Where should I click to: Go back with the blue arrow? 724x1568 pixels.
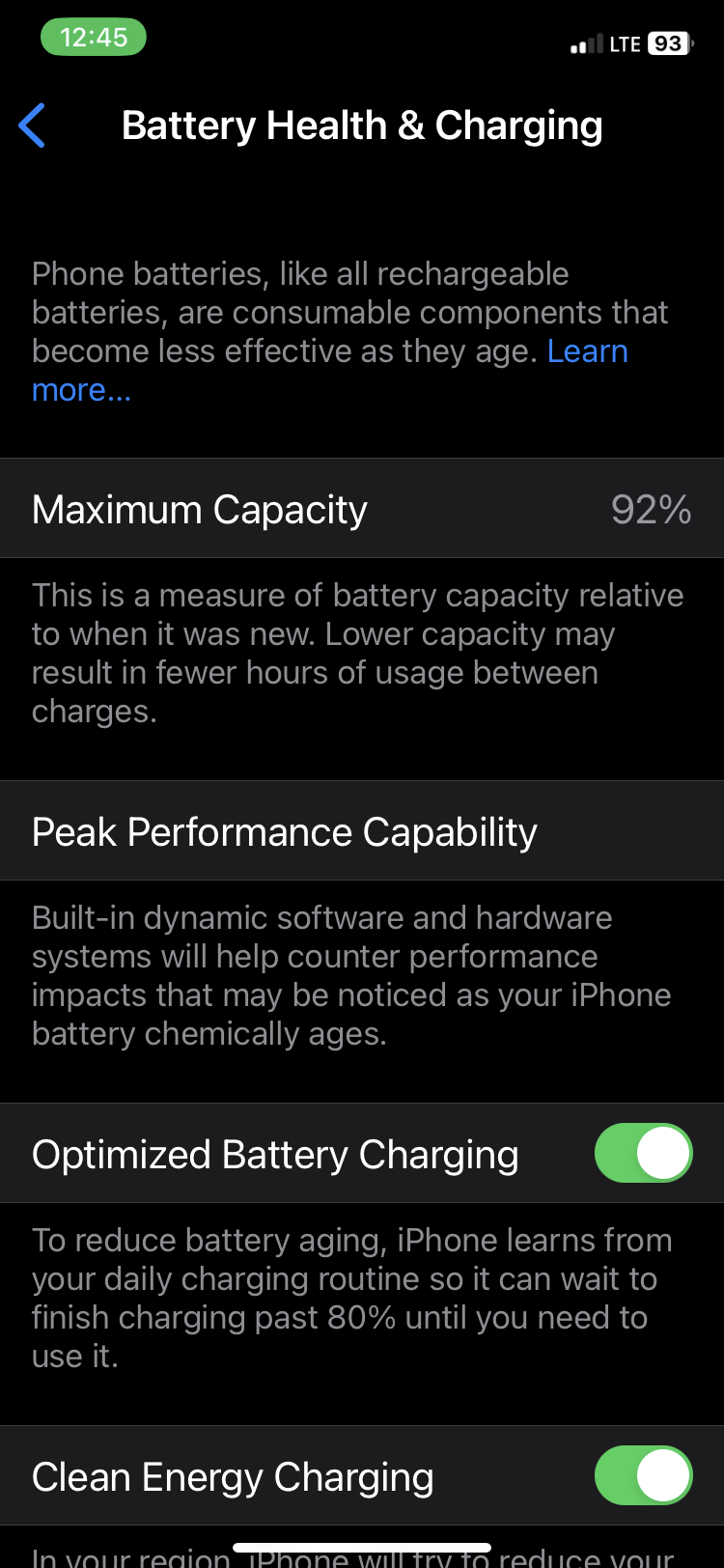point(32,126)
